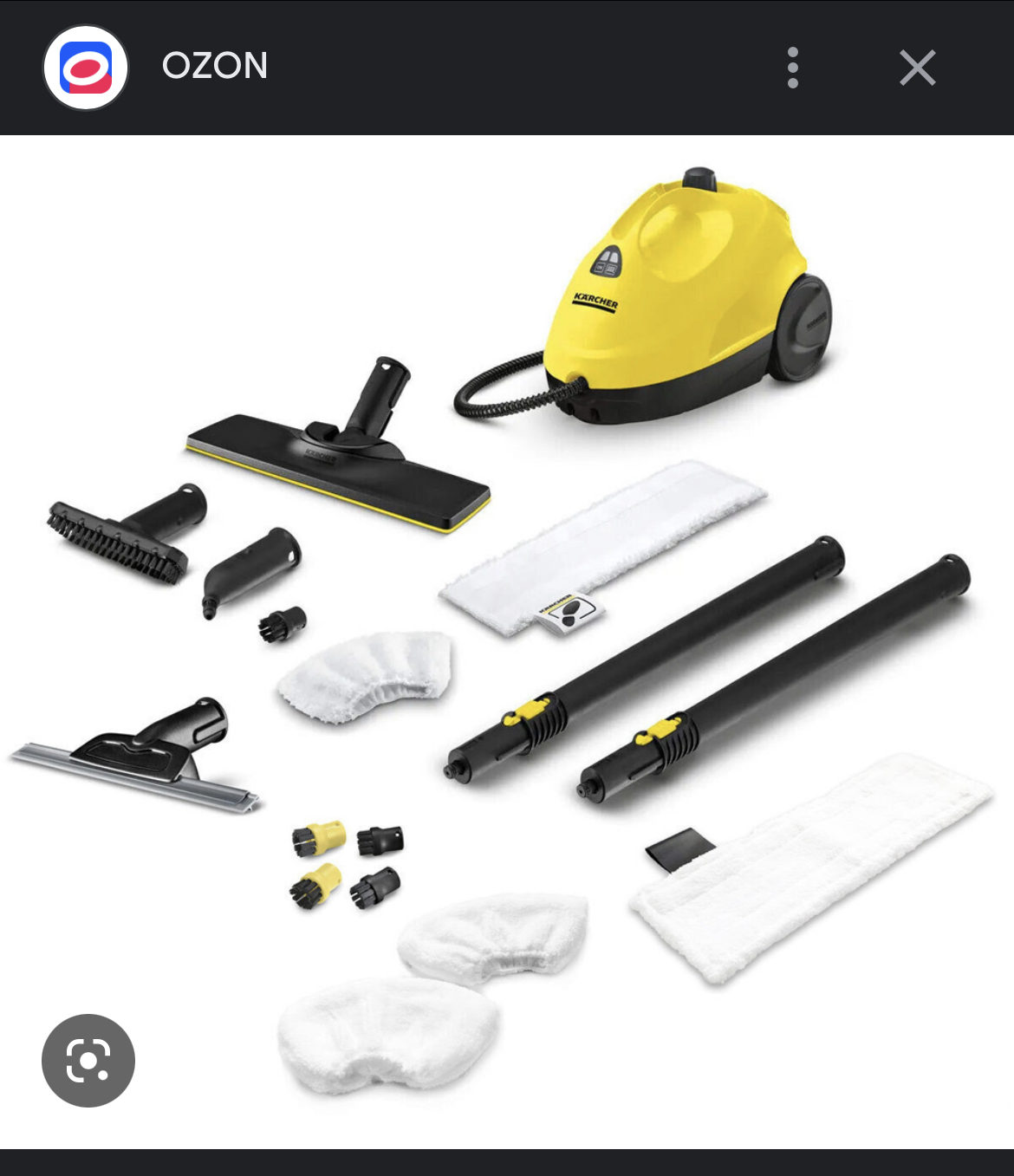
Task: Close the image viewer
Action: (917, 68)
